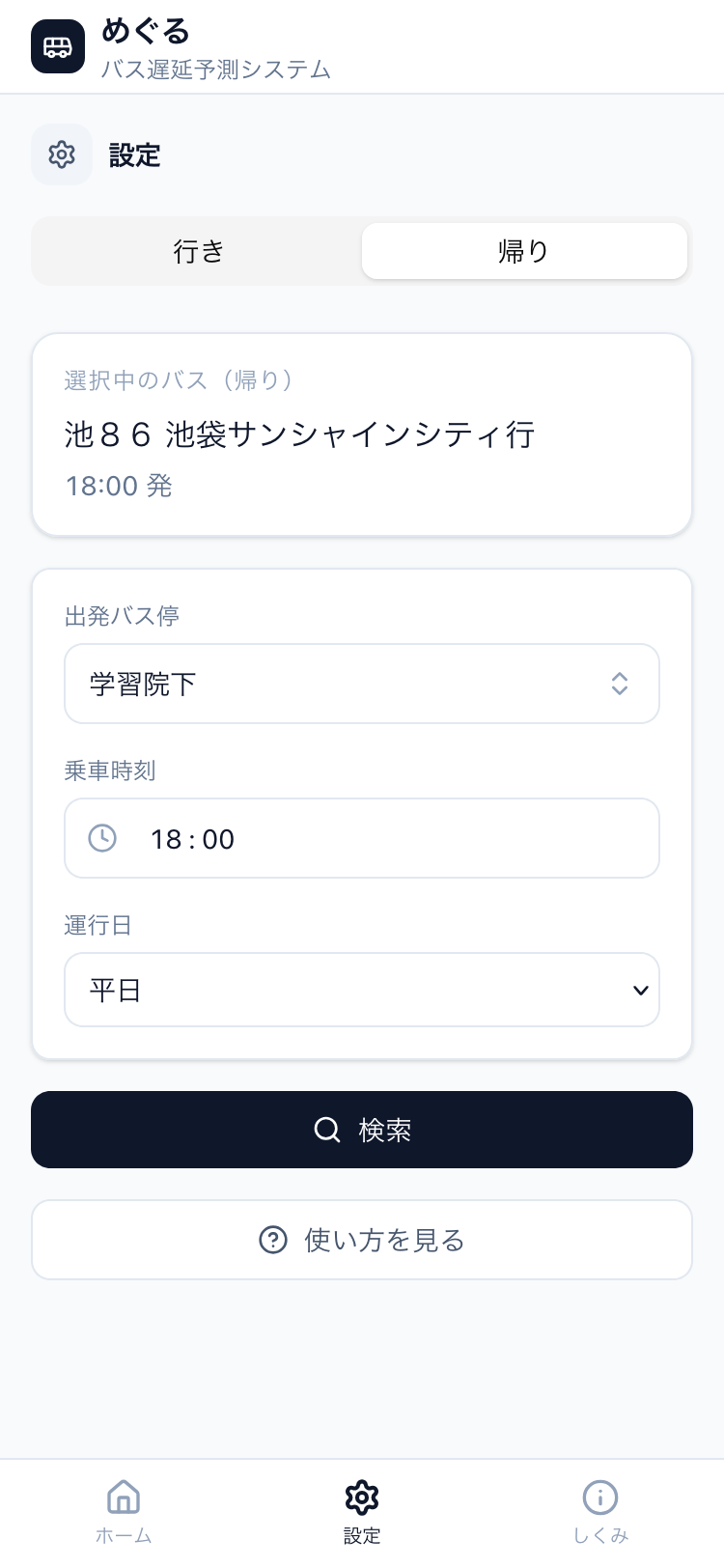The width and height of the screenshot is (724, 1568).
Task: Click the gear icon beside the 設定 heading
Action: [x=62, y=154]
